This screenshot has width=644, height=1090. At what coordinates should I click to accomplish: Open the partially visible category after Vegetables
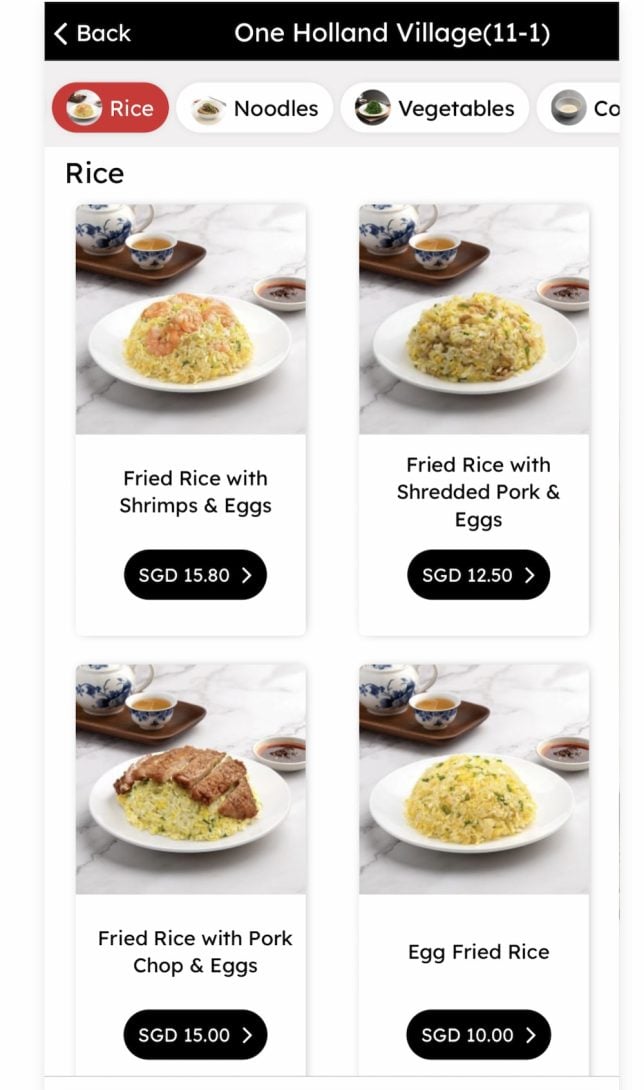(586, 108)
